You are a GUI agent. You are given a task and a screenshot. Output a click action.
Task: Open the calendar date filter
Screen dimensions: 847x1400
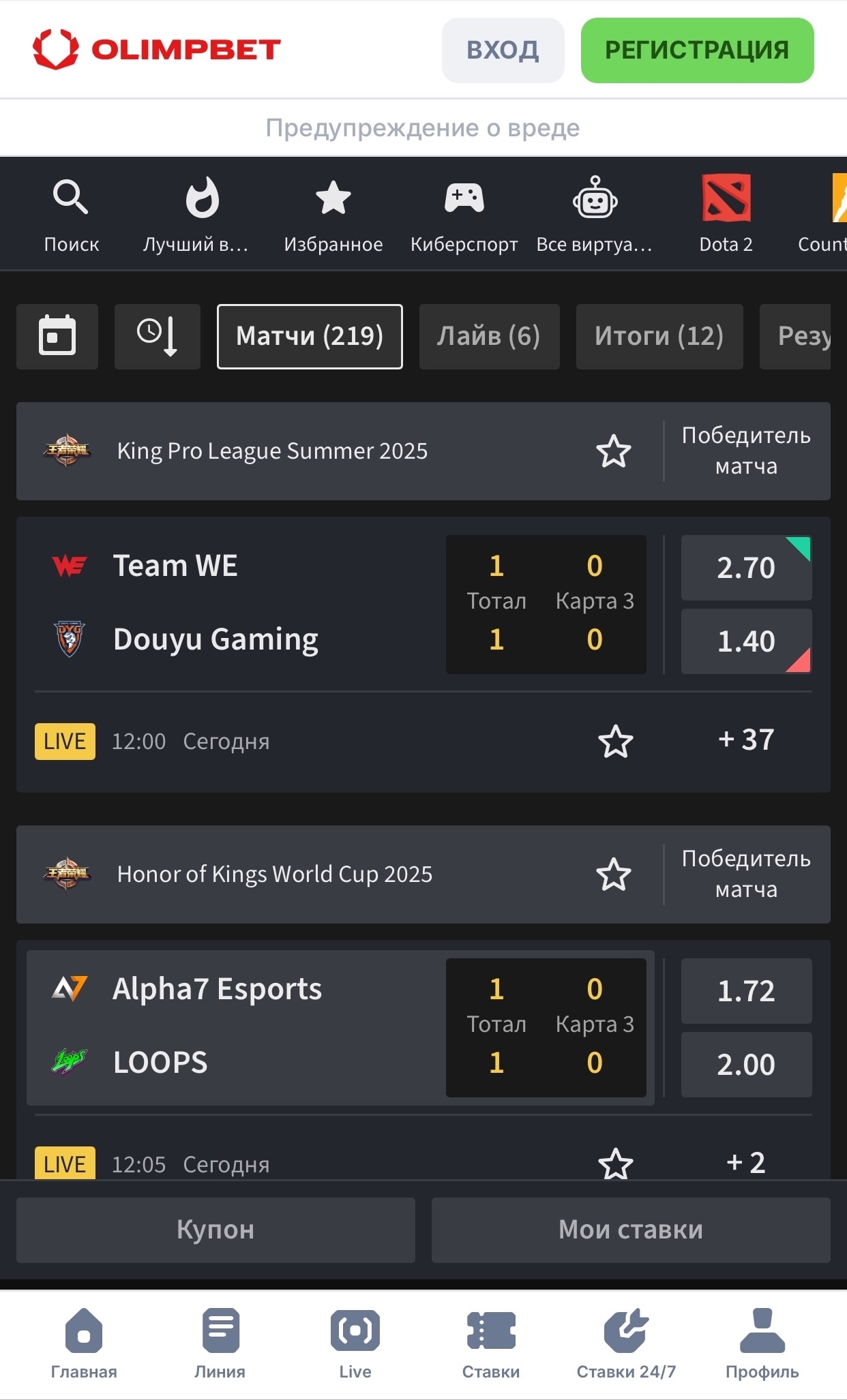click(57, 337)
